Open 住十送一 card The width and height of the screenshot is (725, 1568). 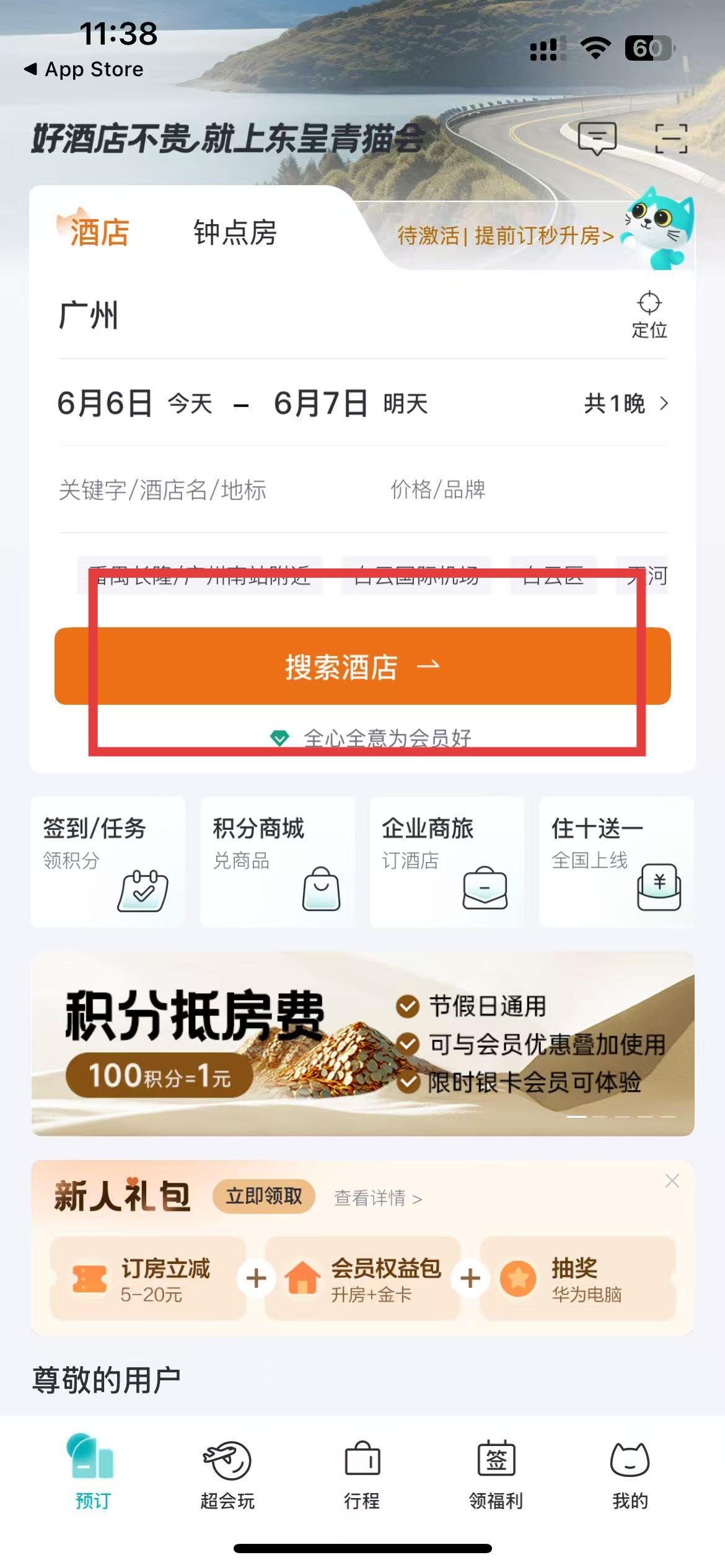pos(616,861)
